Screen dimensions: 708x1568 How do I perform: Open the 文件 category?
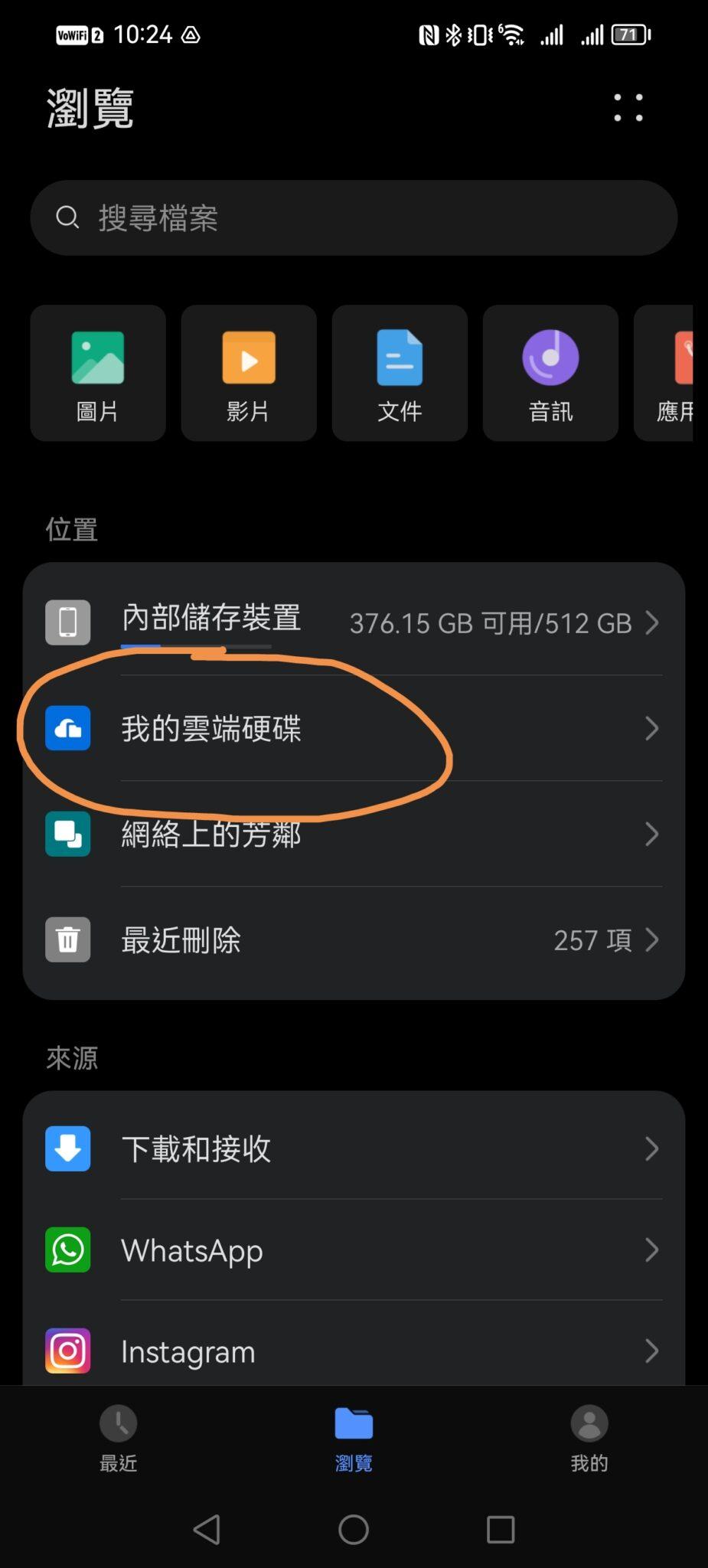(400, 373)
